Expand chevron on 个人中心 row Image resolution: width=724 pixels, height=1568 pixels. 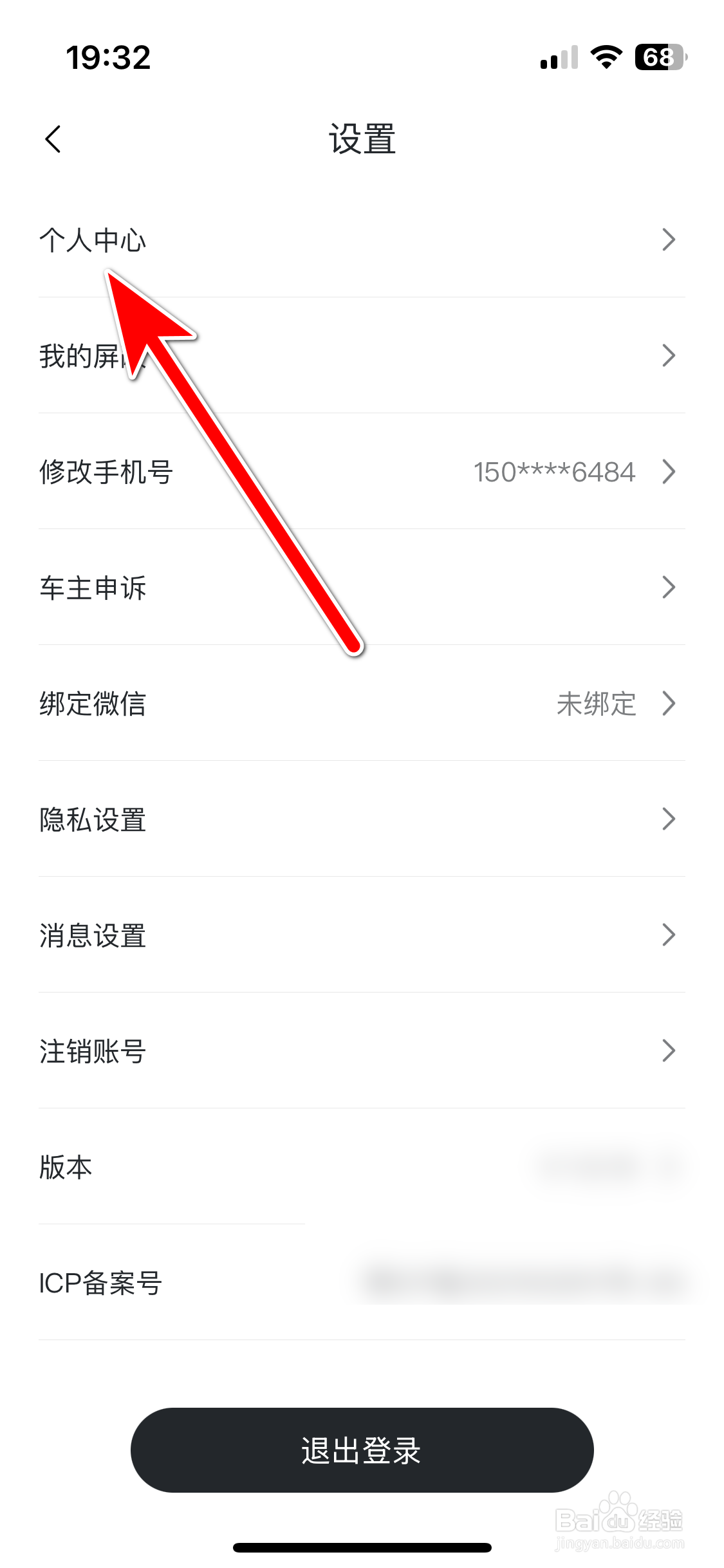[669, 241]
